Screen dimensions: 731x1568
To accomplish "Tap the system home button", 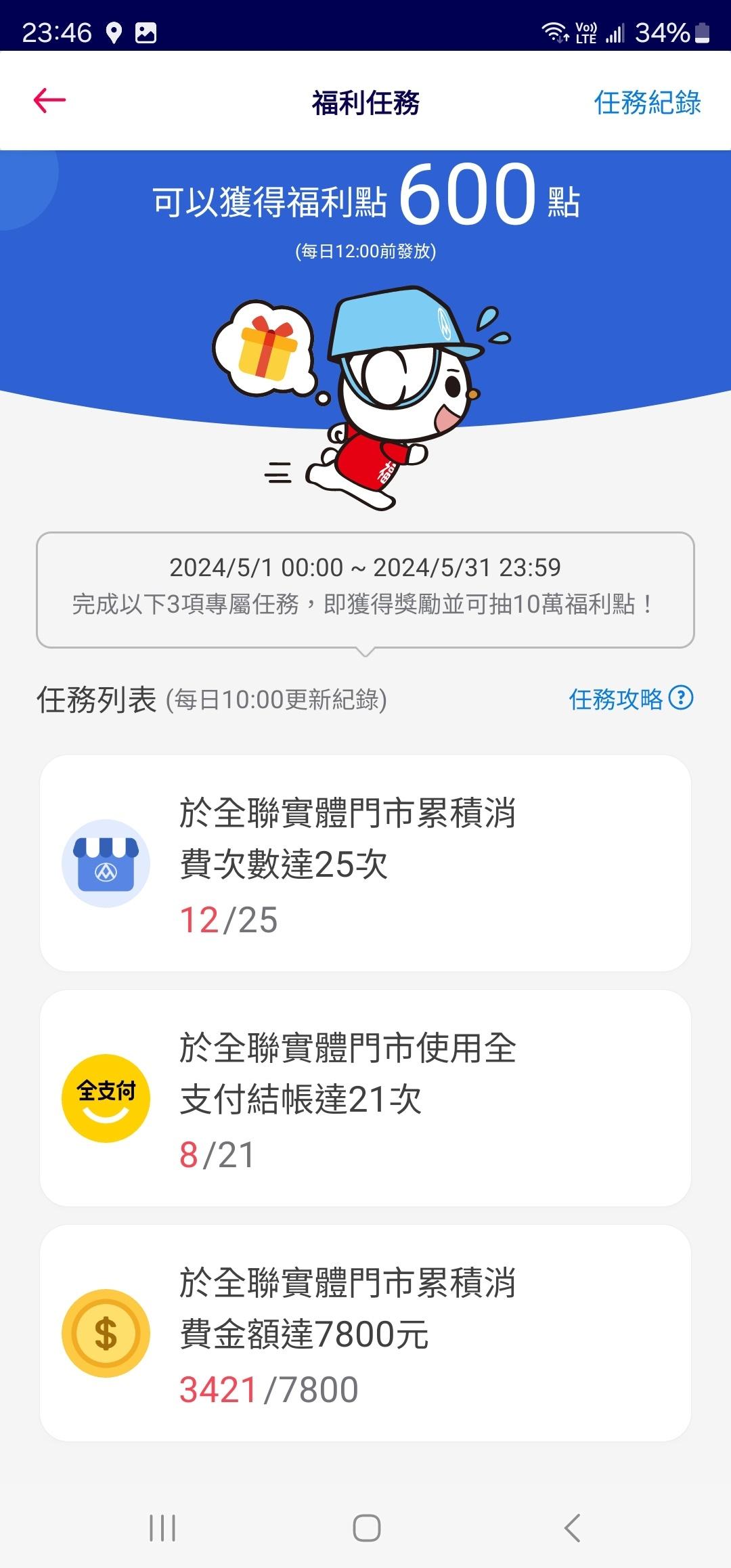I will coord(366,1528).
